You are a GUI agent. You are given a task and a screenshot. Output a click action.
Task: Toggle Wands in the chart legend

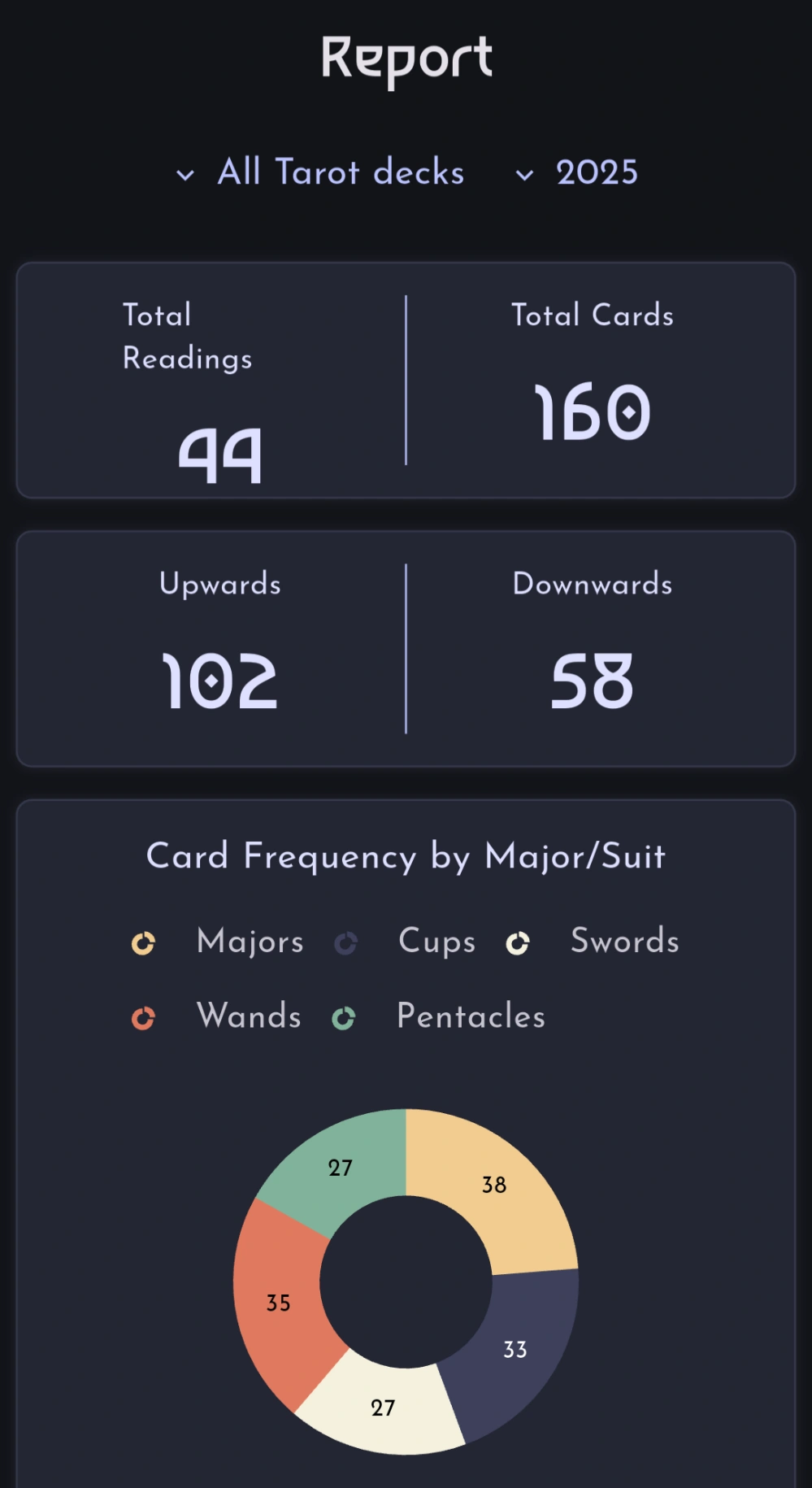pyautogui.click(x=218, y=1016)
